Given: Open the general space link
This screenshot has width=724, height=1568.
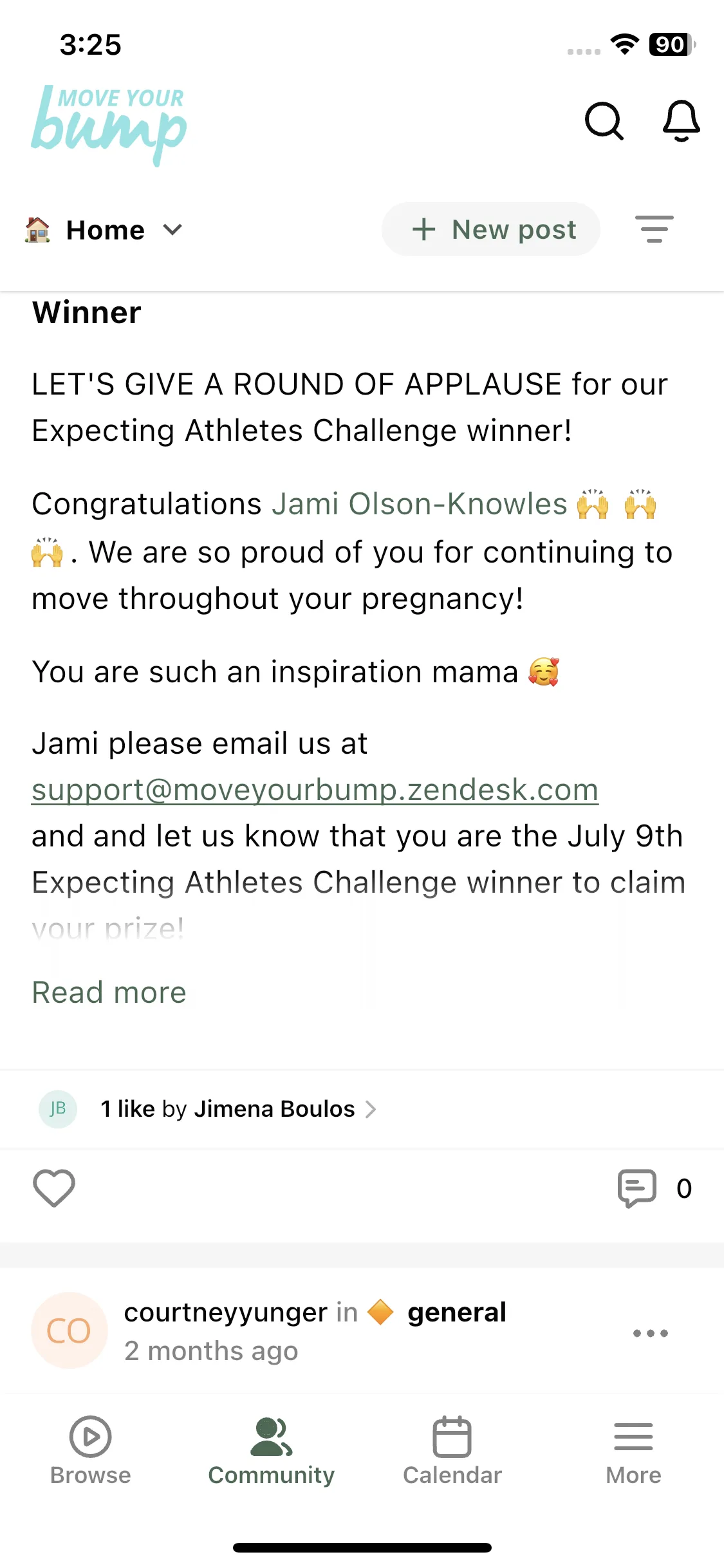Looking at the screenshot, I should [x=456, y=1312].
